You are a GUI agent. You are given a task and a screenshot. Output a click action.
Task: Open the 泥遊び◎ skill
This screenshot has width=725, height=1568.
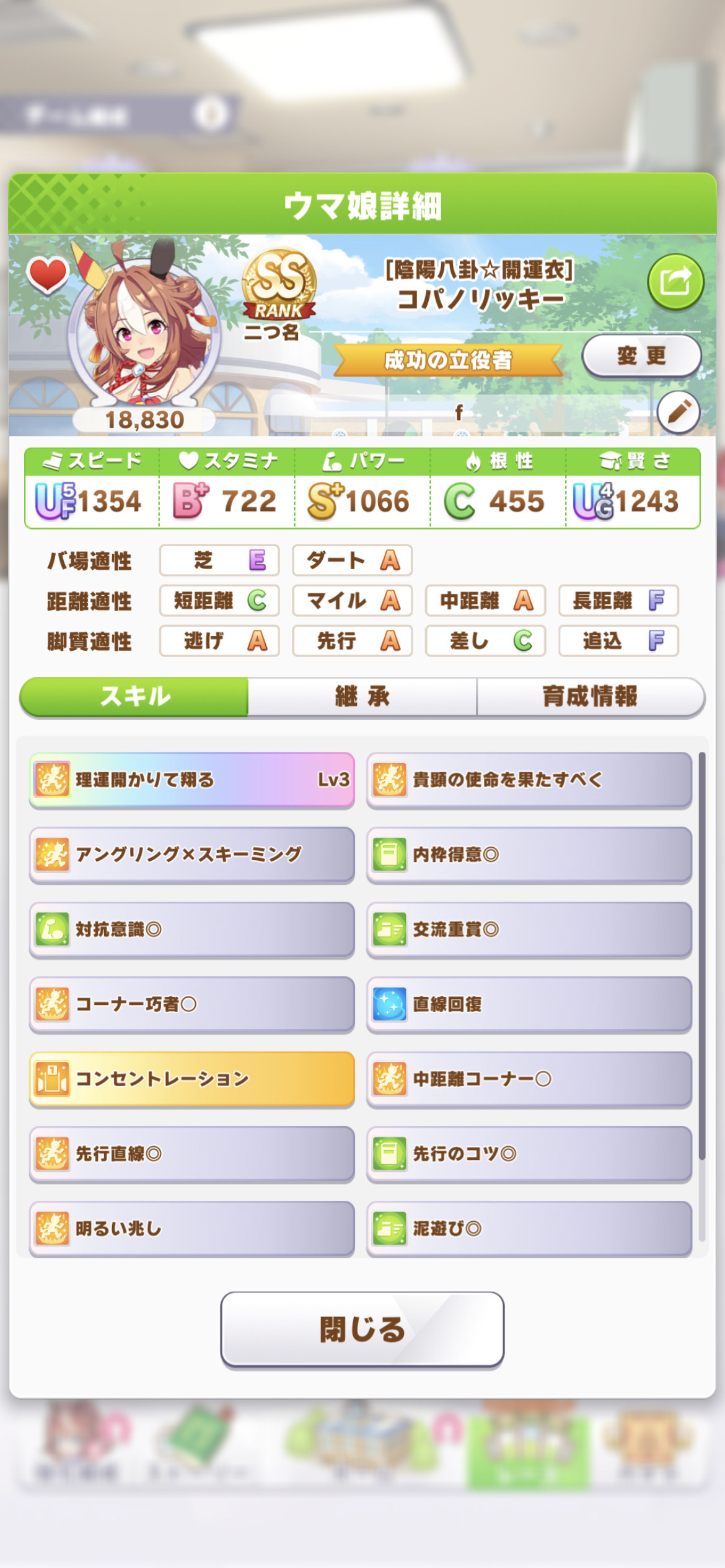(529, 1229)
